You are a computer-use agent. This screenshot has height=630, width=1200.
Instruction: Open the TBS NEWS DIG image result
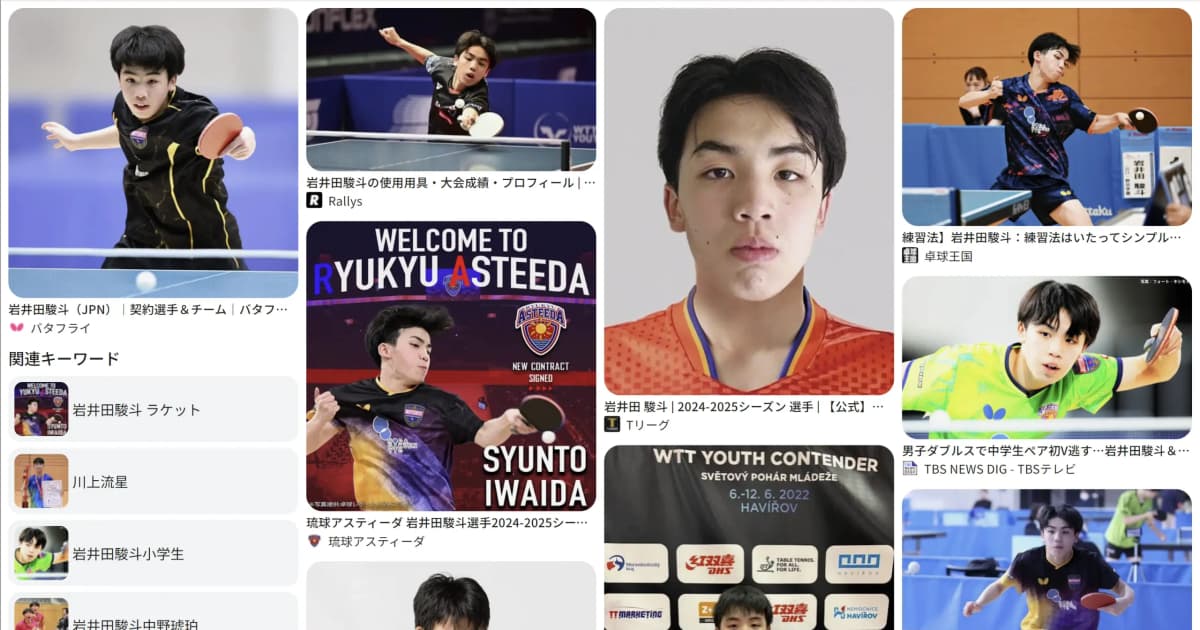point(1046,357)
